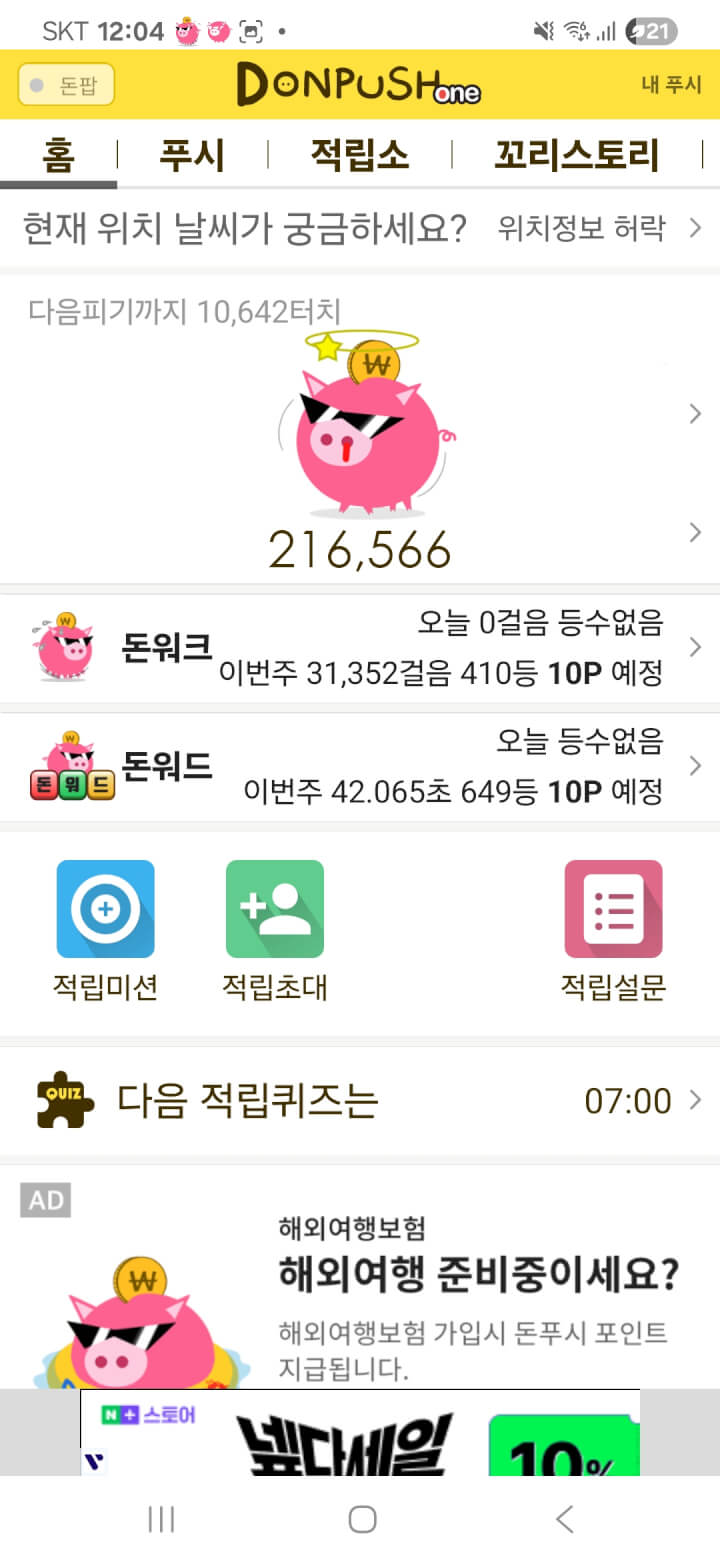Image resolution: width=720 pixels, height=1560 pixels.
Task: Switch to the 푸시 tab
Action: (192, 156)
